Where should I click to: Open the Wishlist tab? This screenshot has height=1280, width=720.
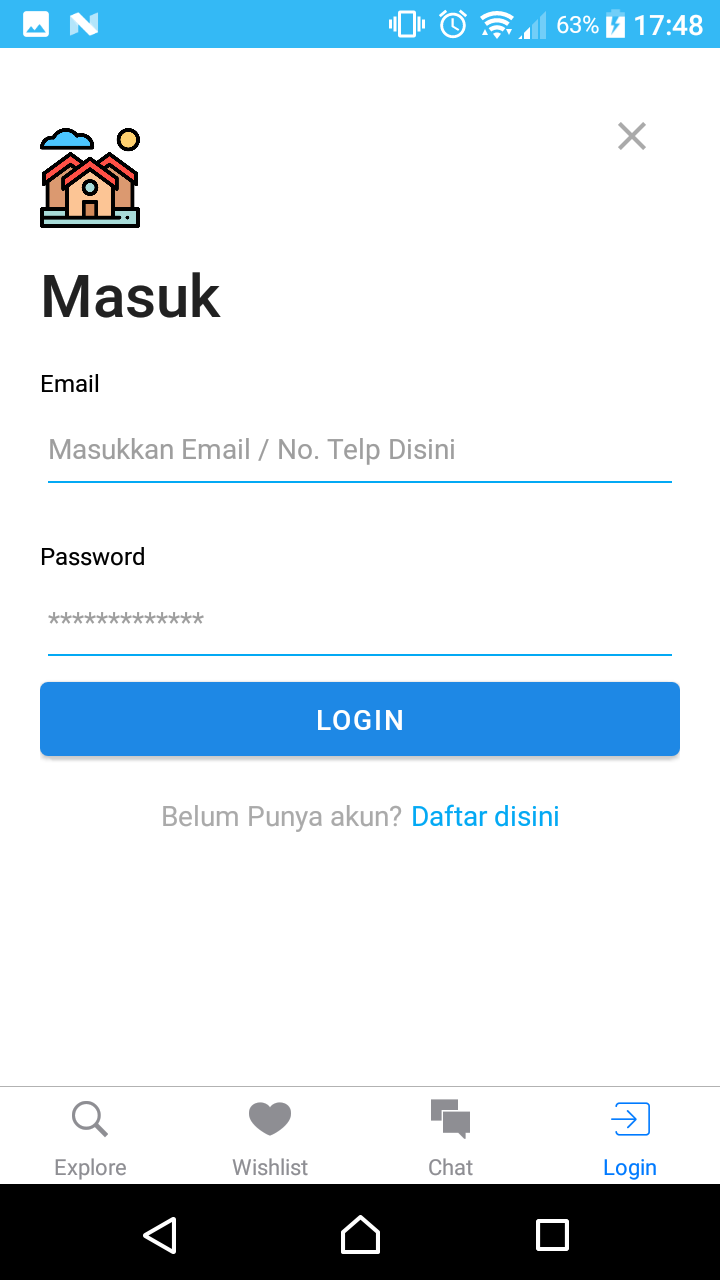270,1137
